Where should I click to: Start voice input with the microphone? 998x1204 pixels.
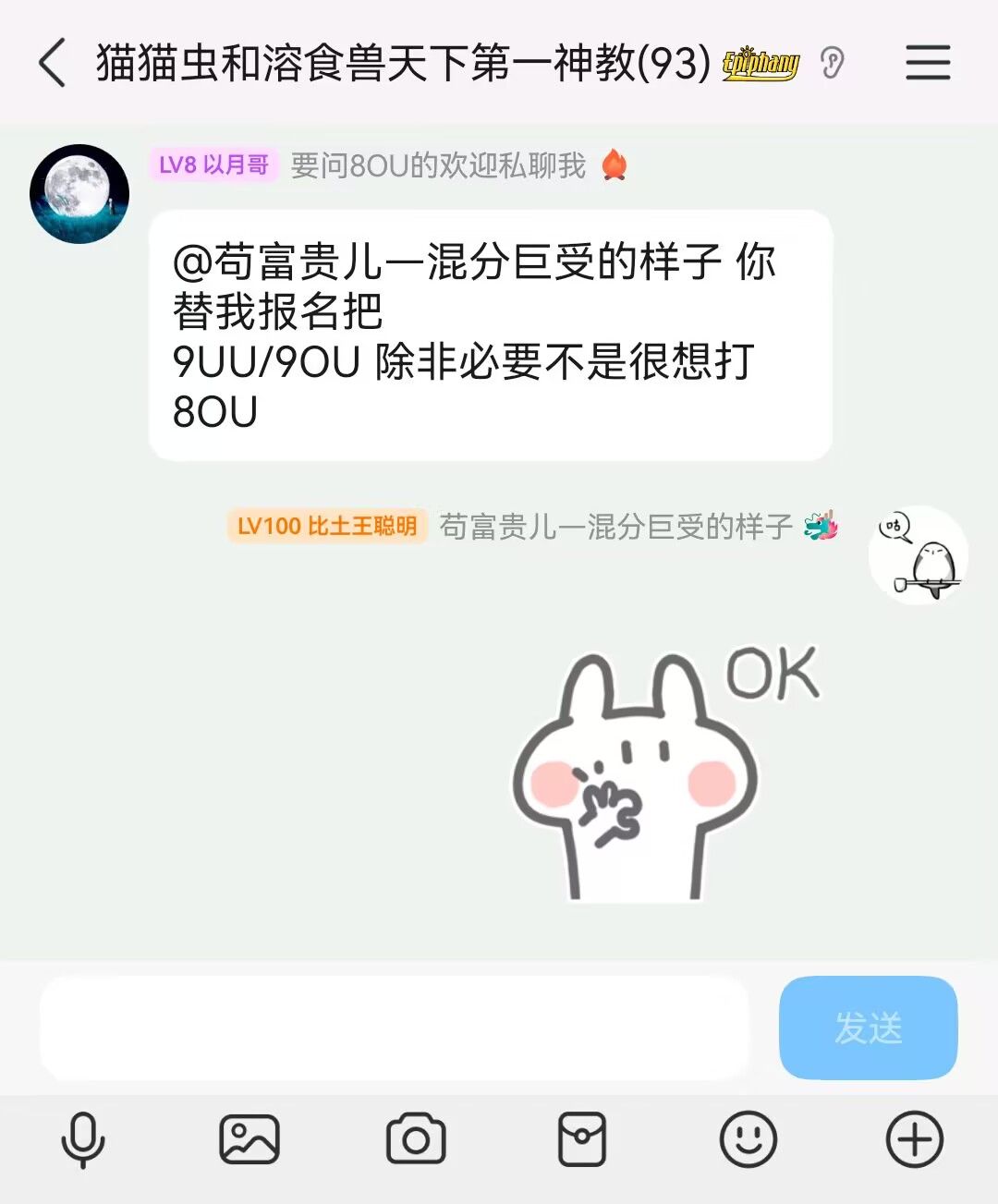83,1139
